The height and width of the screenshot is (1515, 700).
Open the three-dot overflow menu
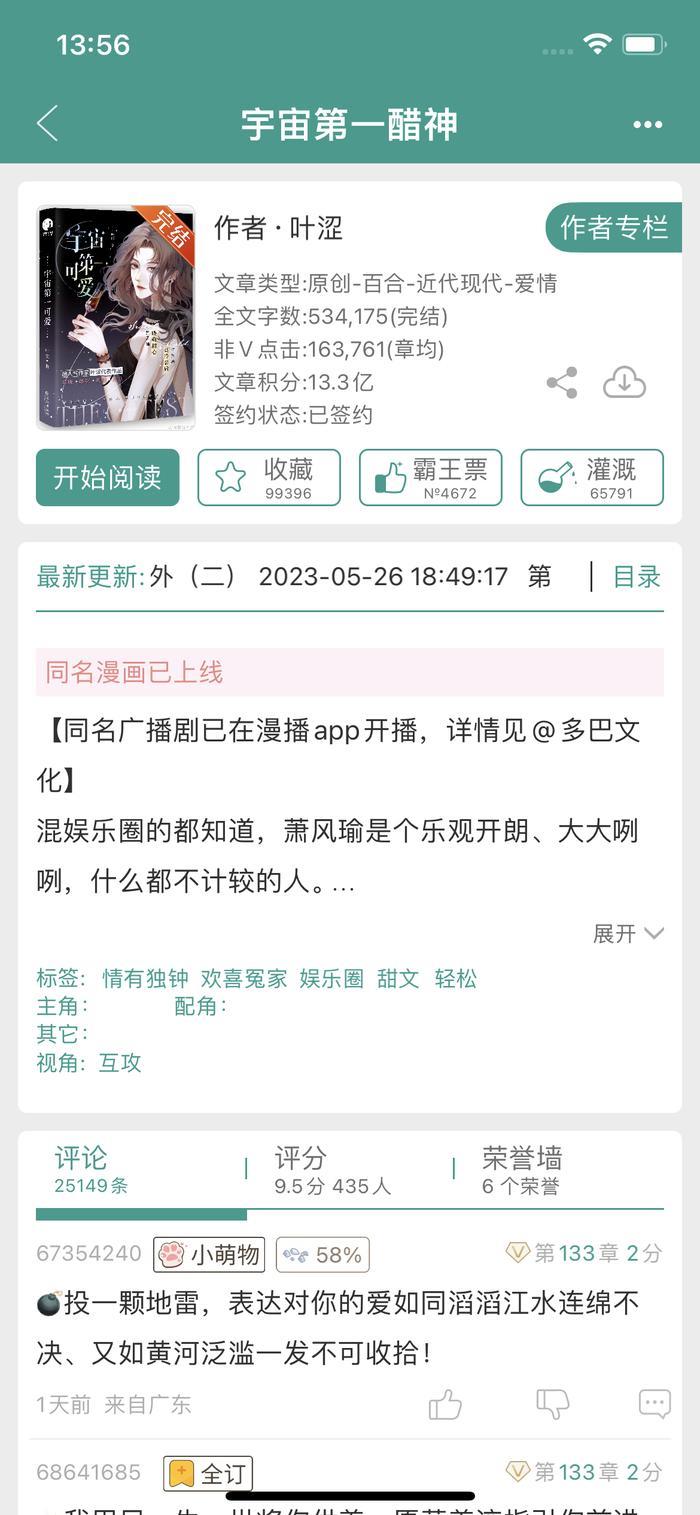click(x=648, y=125)
